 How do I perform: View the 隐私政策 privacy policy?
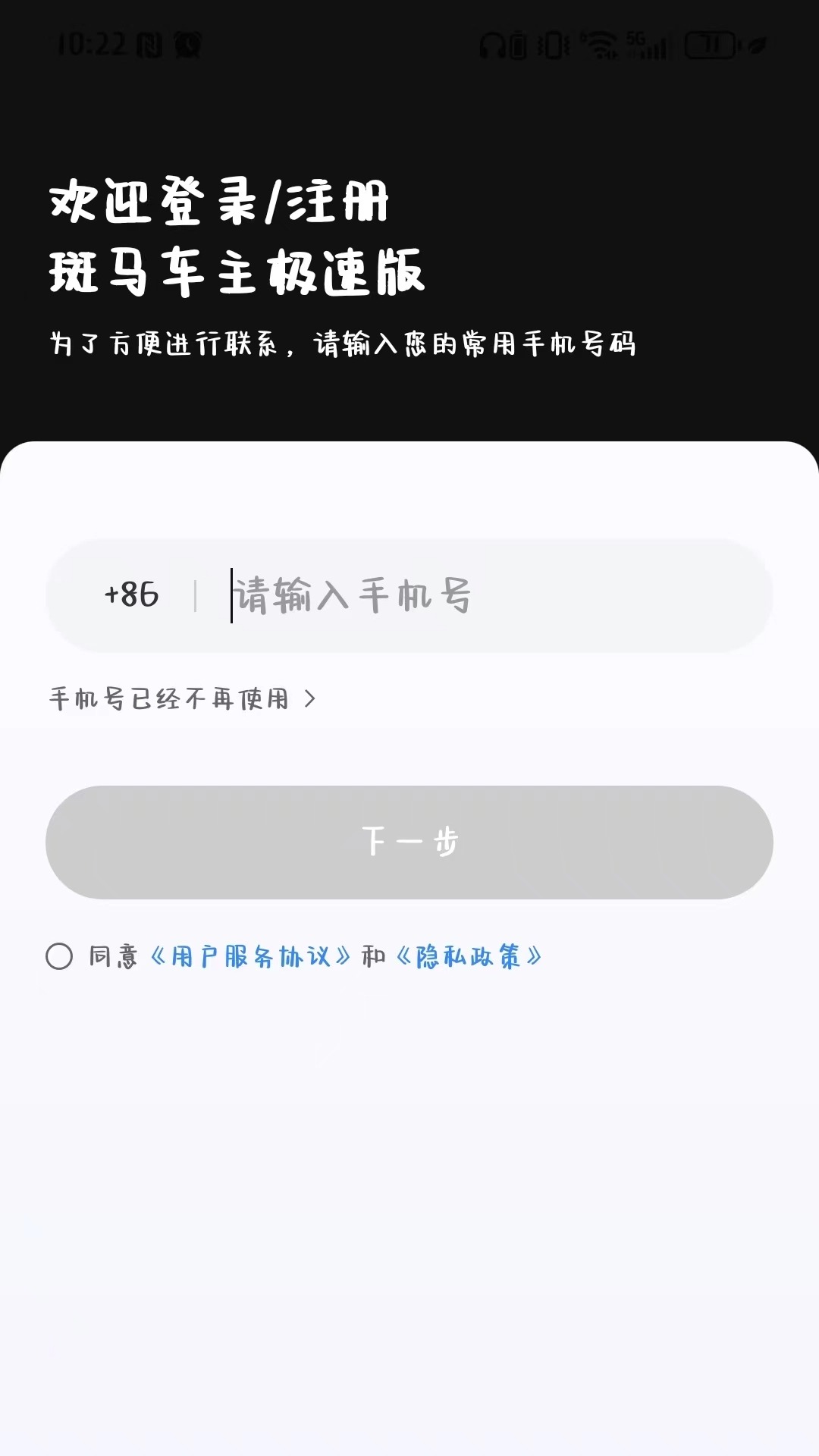[472, 956]
